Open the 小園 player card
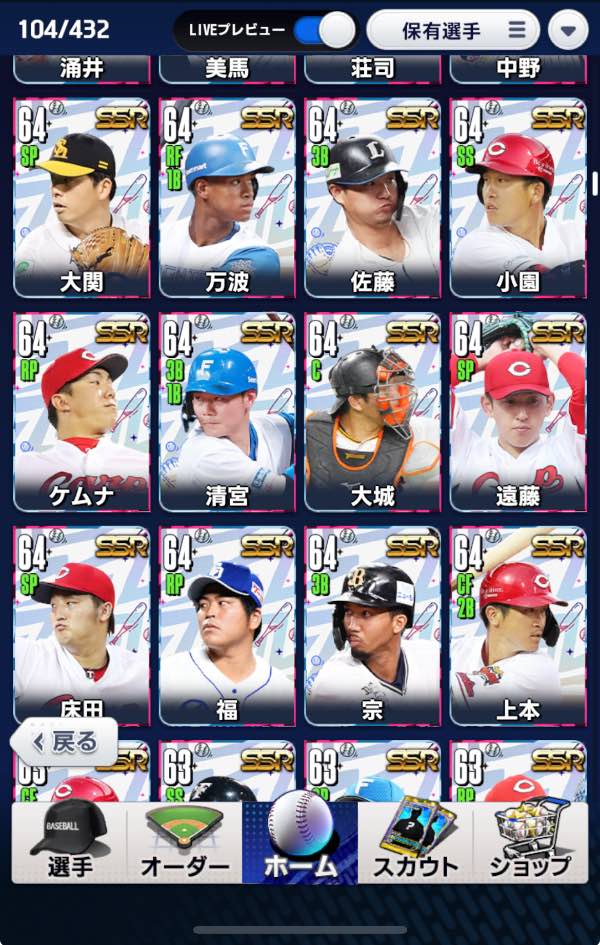 click(518, 198)
